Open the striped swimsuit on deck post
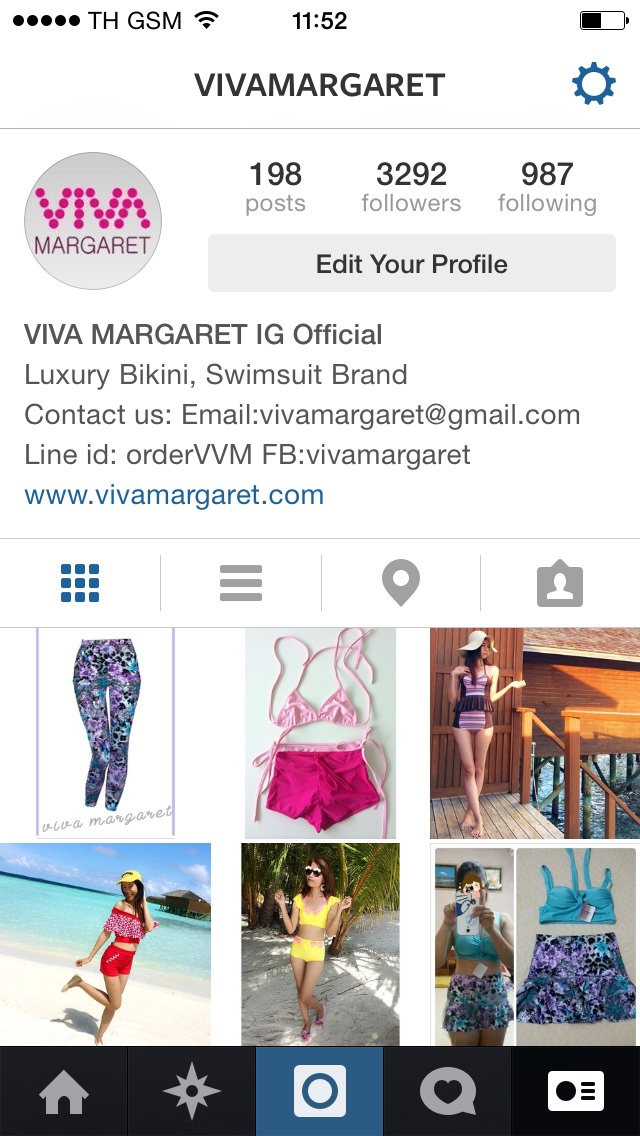Image resolution: width=640 pixels, height=1136 pixels. (535, 732)
